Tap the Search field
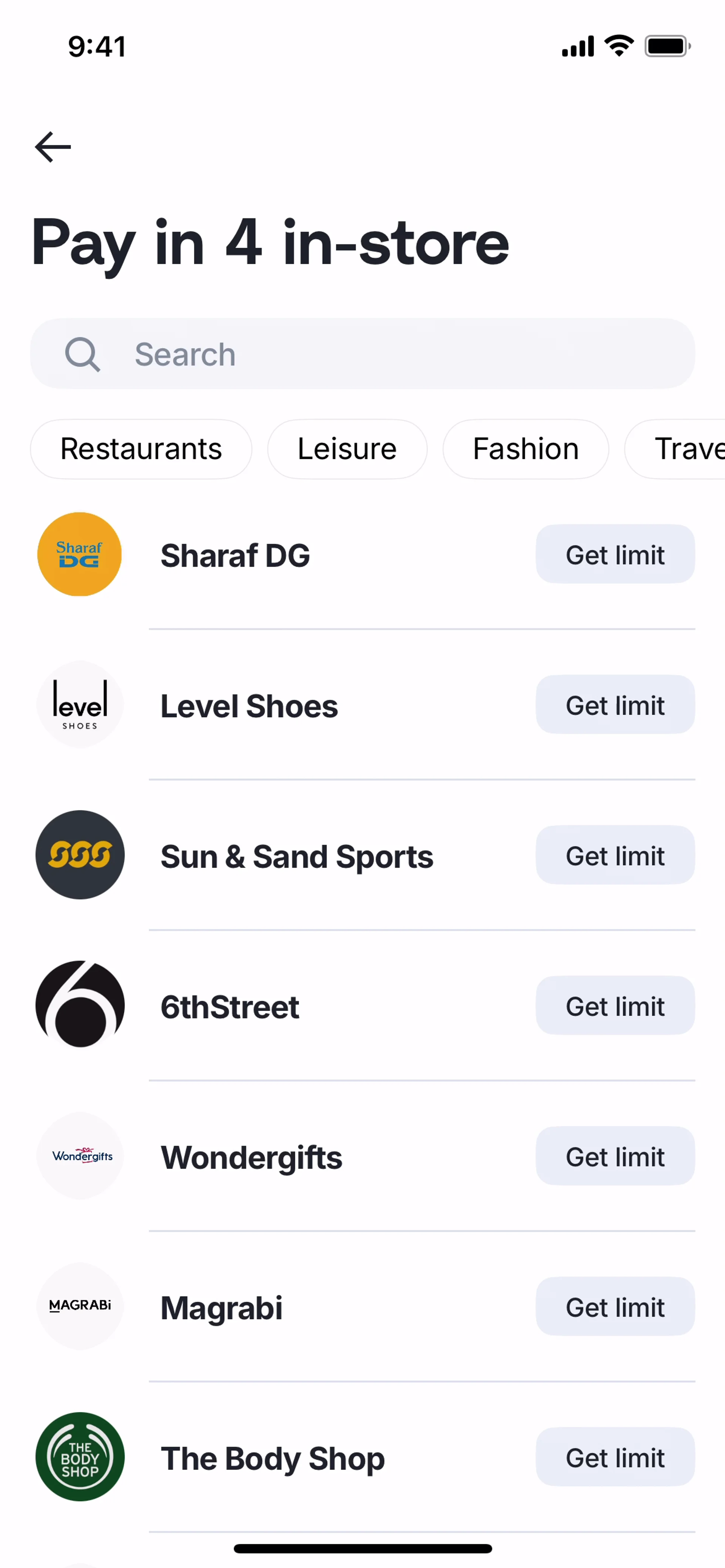 pos(362,354)
